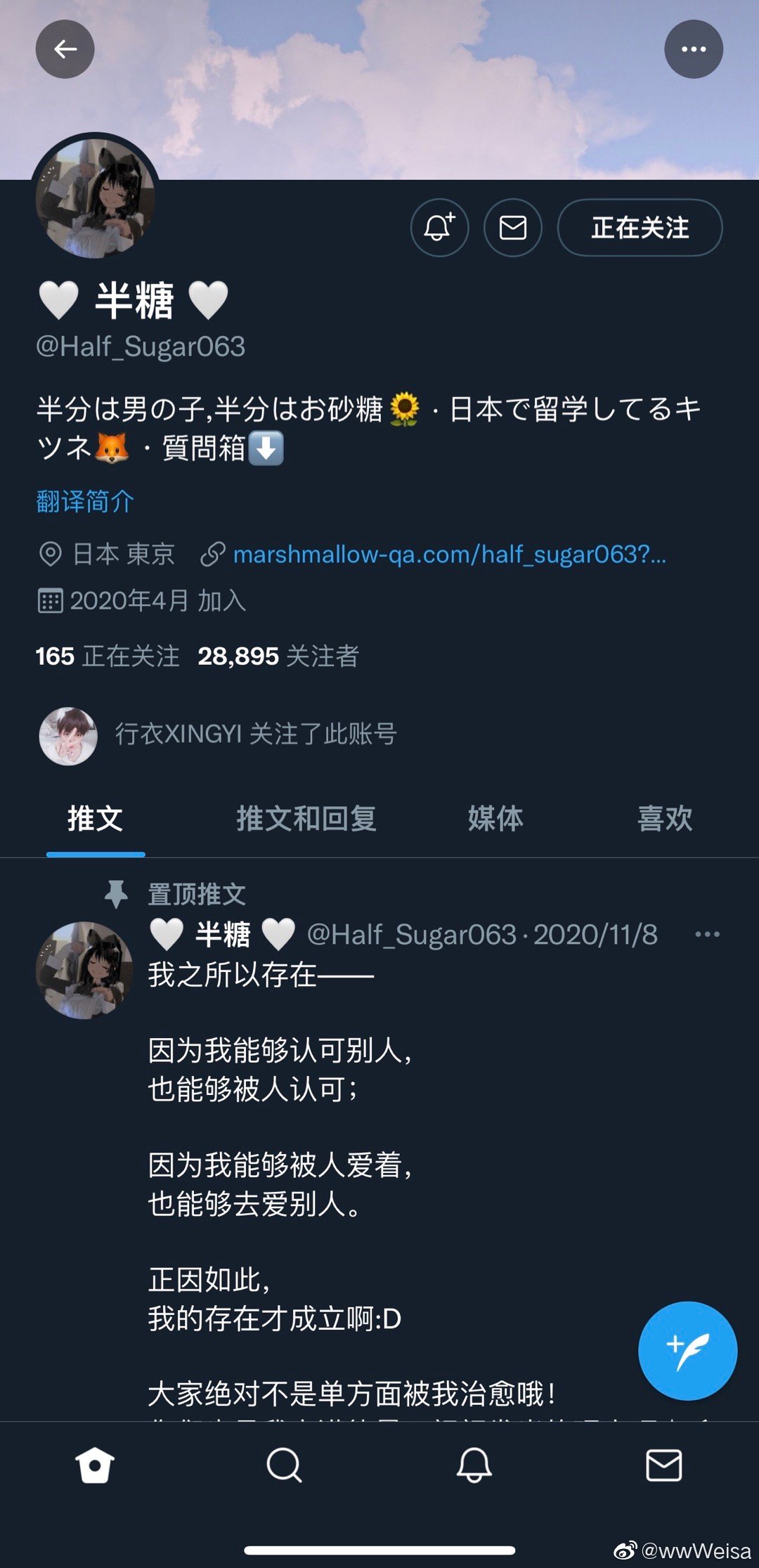759x1568 pixels.
Task: Open the search tab
Action: 284,1465
